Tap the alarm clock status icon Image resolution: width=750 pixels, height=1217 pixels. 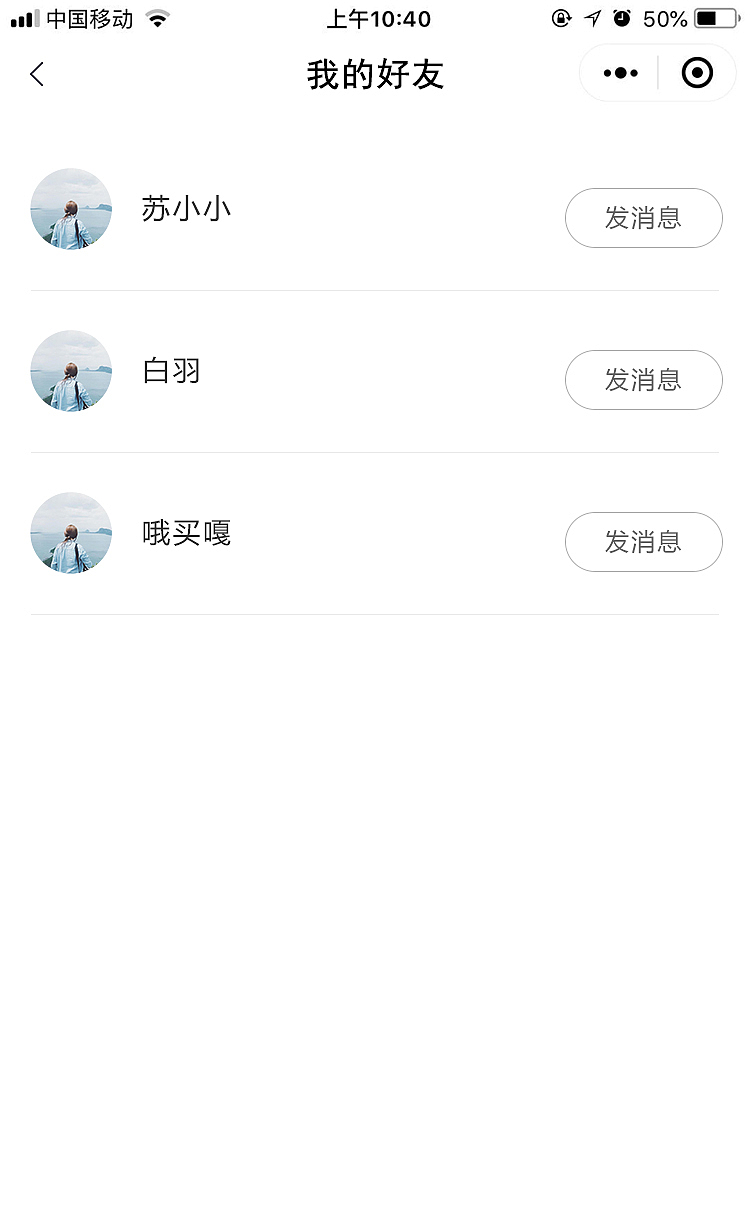click(x=621, y=17)
